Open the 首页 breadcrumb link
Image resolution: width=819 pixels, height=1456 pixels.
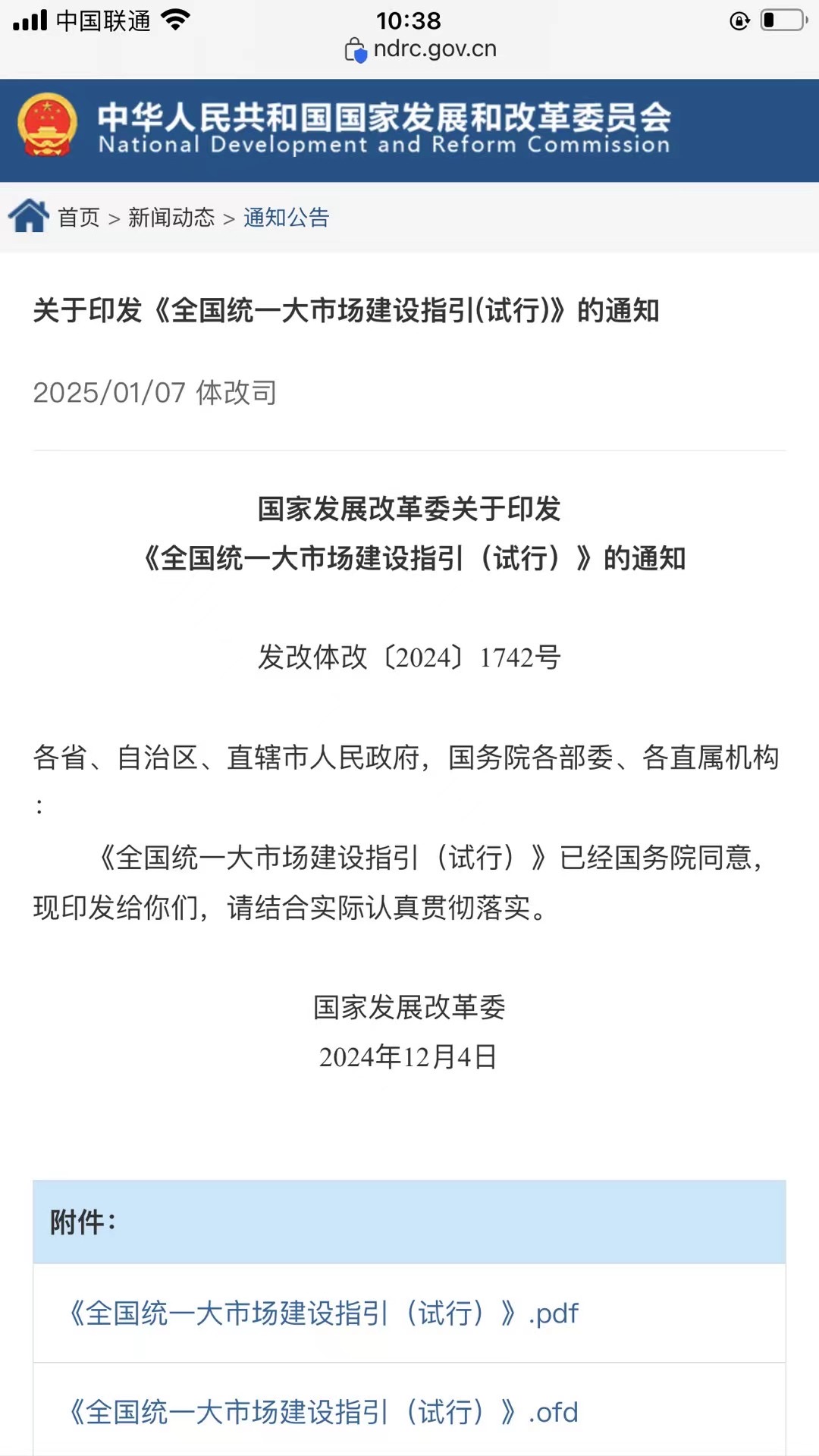79,218
